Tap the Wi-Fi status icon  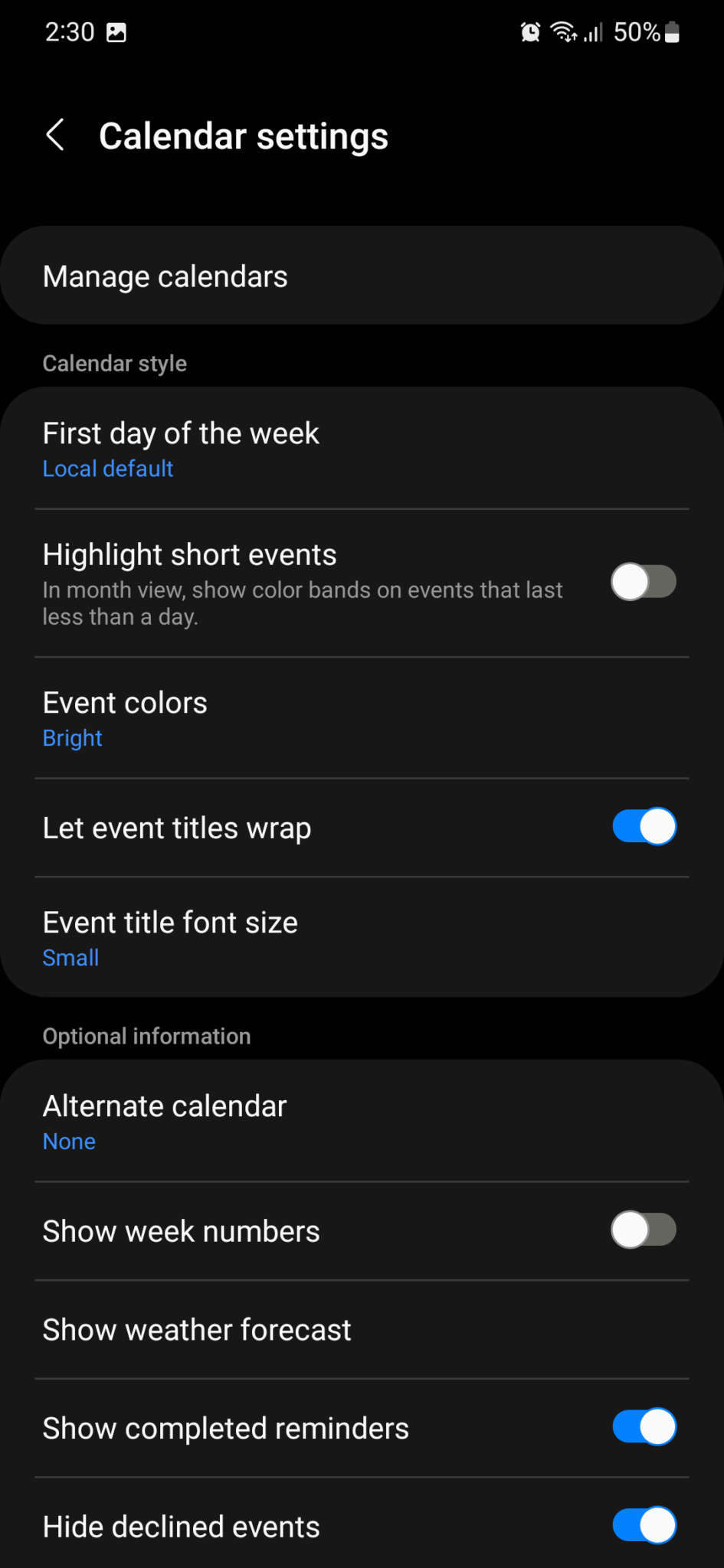tap(563, 31)
